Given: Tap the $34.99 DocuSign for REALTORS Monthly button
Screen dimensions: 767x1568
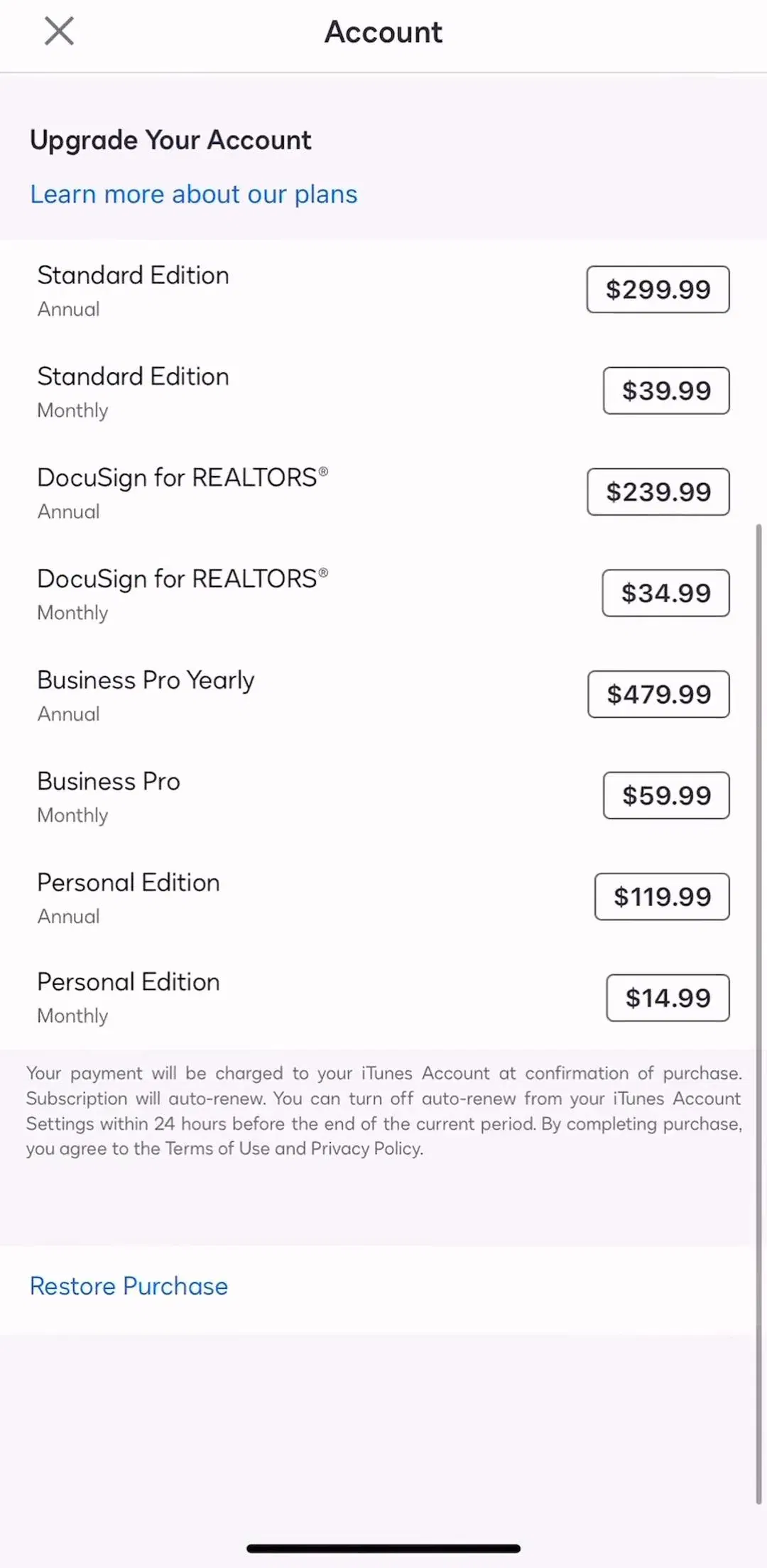Looking at the screenshot, I should (665, 593).
